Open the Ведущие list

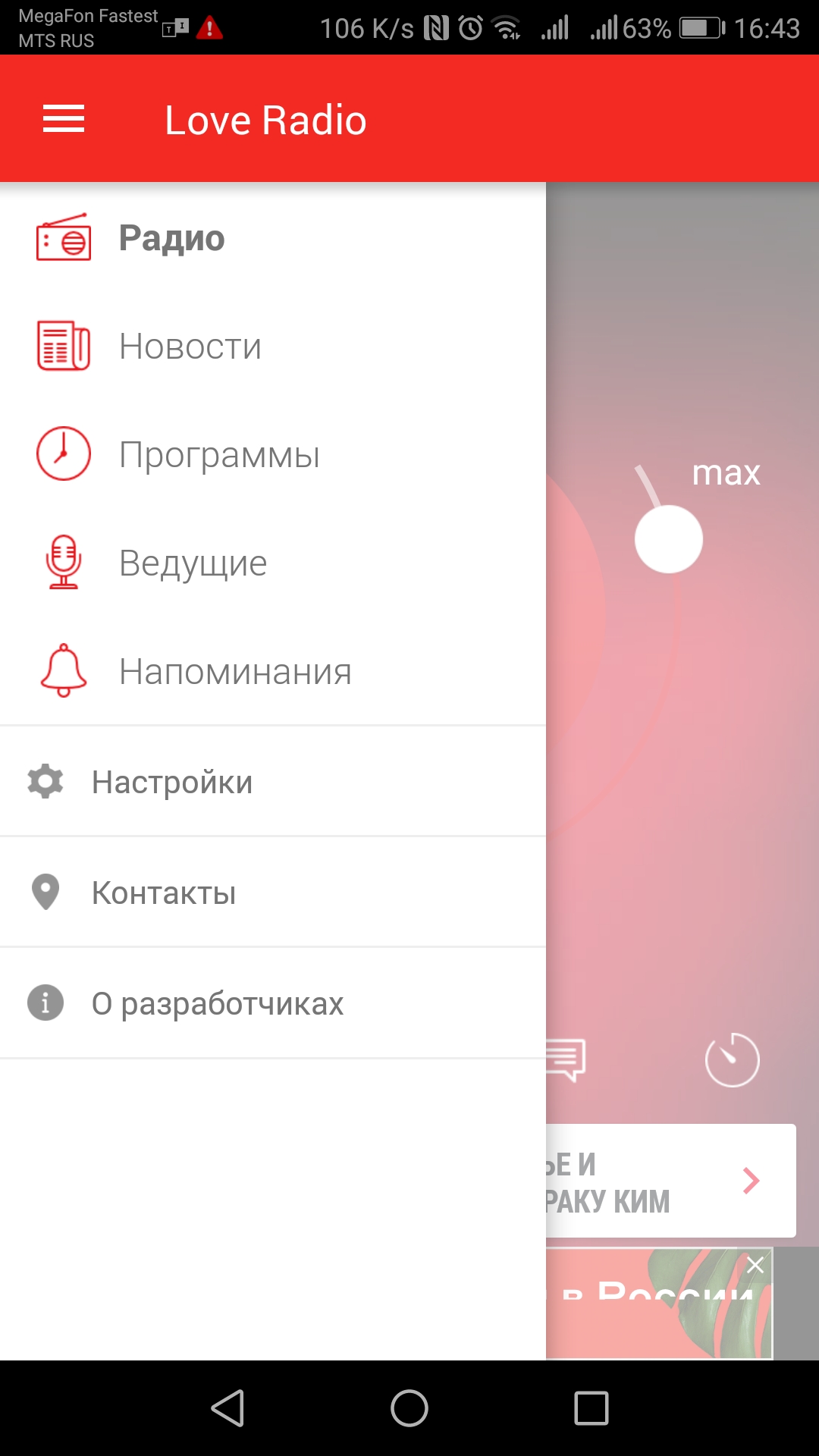pyautogui.click(x=193, y=563)
